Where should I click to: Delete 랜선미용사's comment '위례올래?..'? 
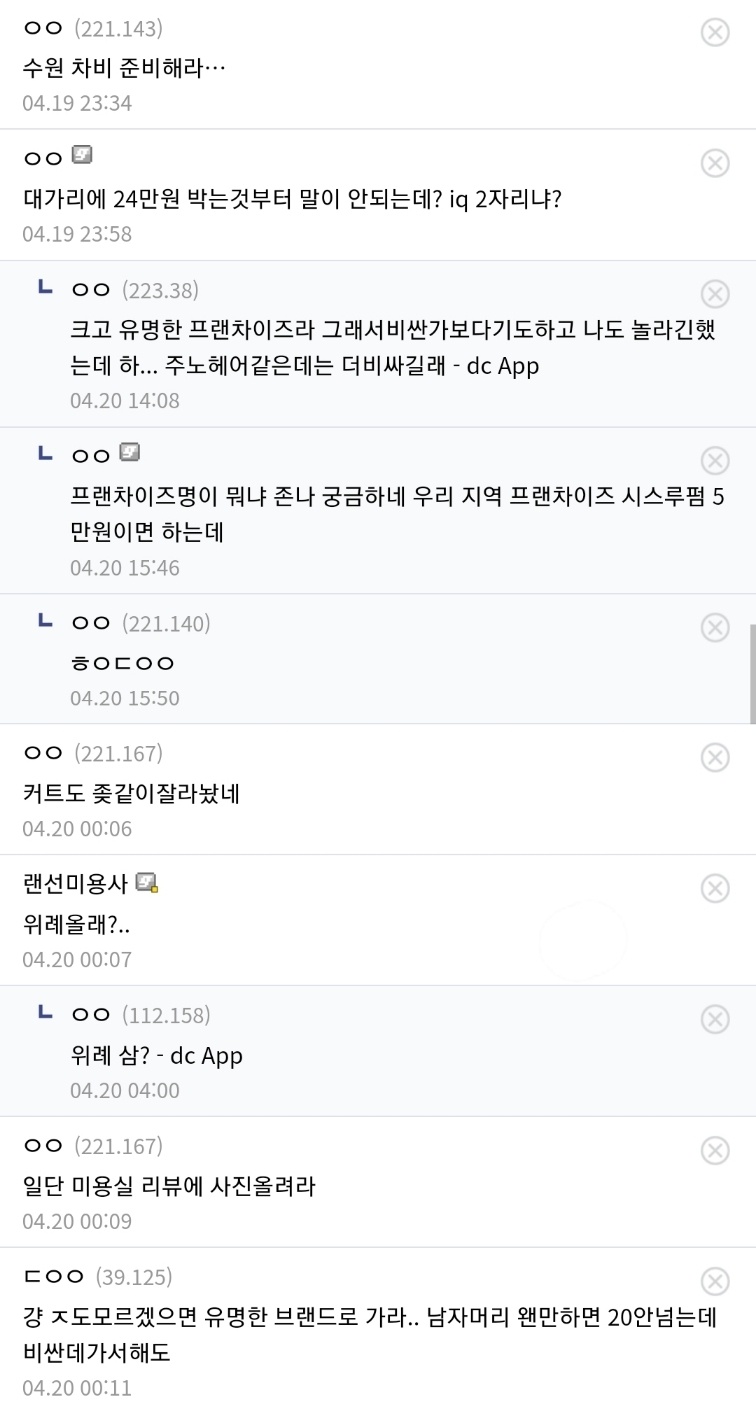click(x=714, y=888)
